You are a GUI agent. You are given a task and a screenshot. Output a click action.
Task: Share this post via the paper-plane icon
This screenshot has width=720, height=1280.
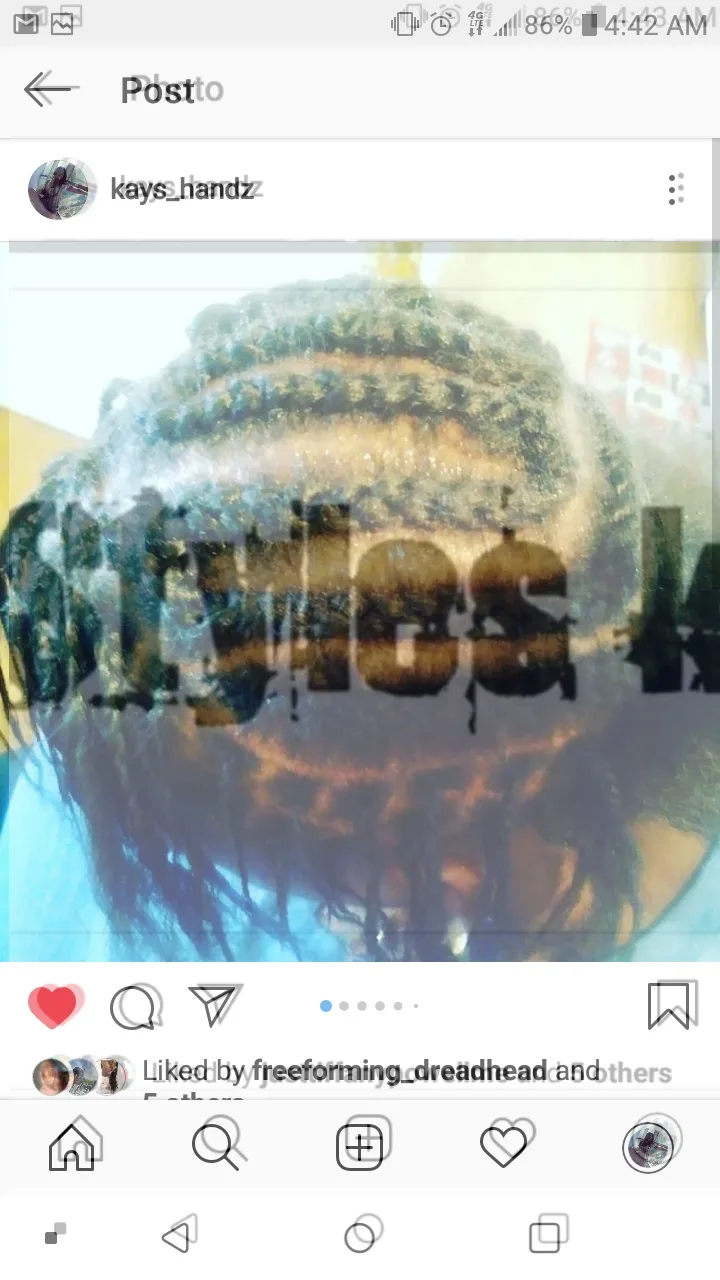(x=213, y=1006)
